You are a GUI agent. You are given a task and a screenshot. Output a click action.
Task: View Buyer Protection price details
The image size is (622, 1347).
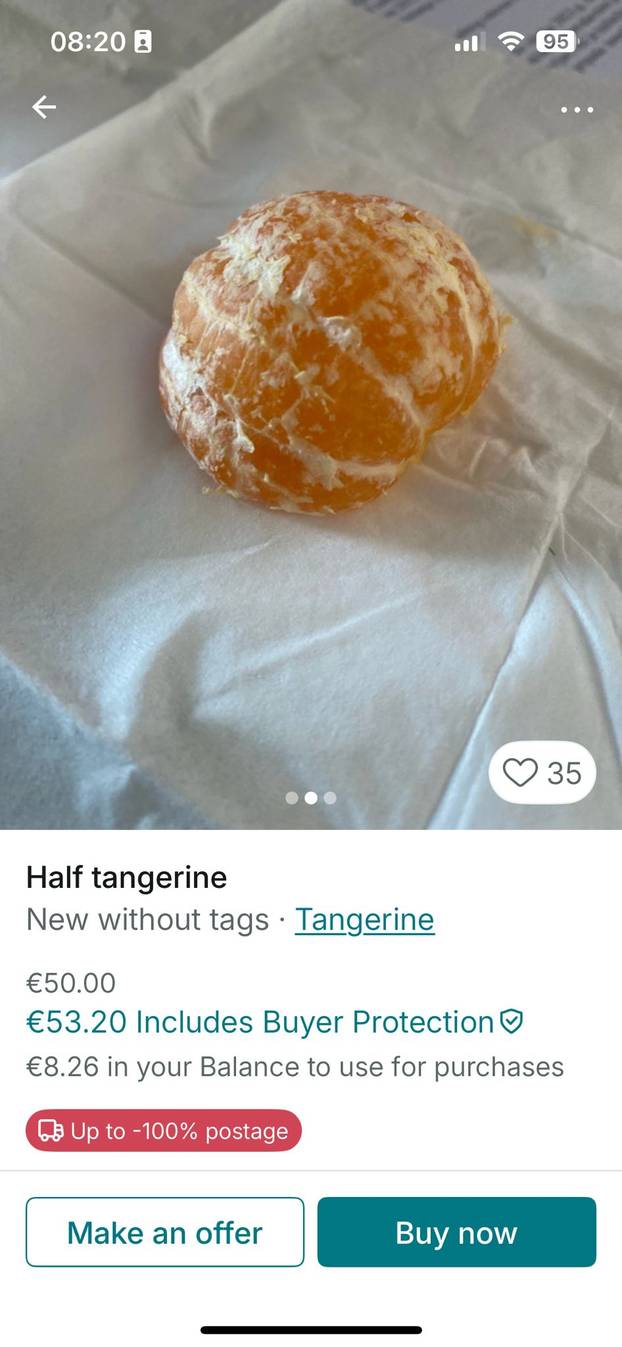[273, 1022]
